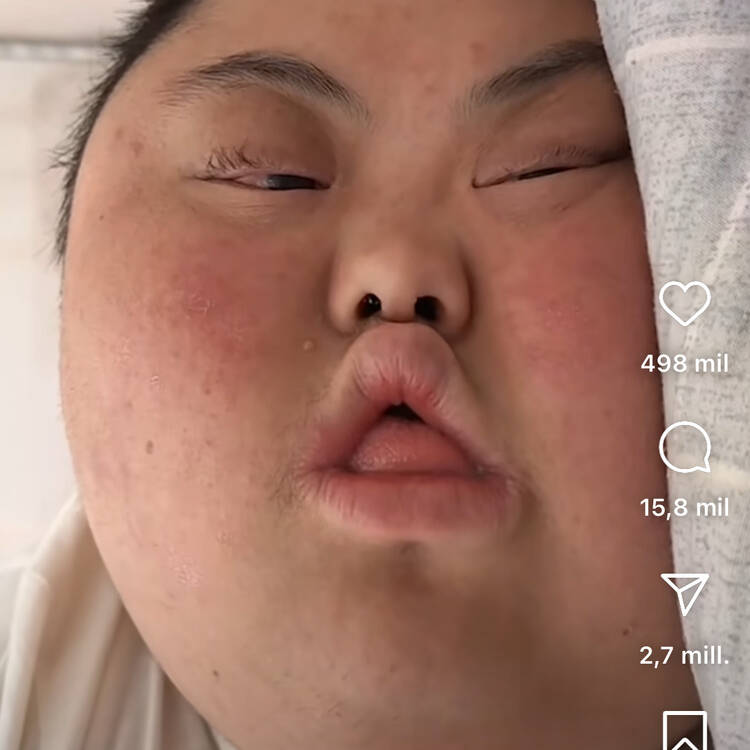The image size is (750, 750).
Task: Like this reel with the heart icon
Action: point(685,304)
